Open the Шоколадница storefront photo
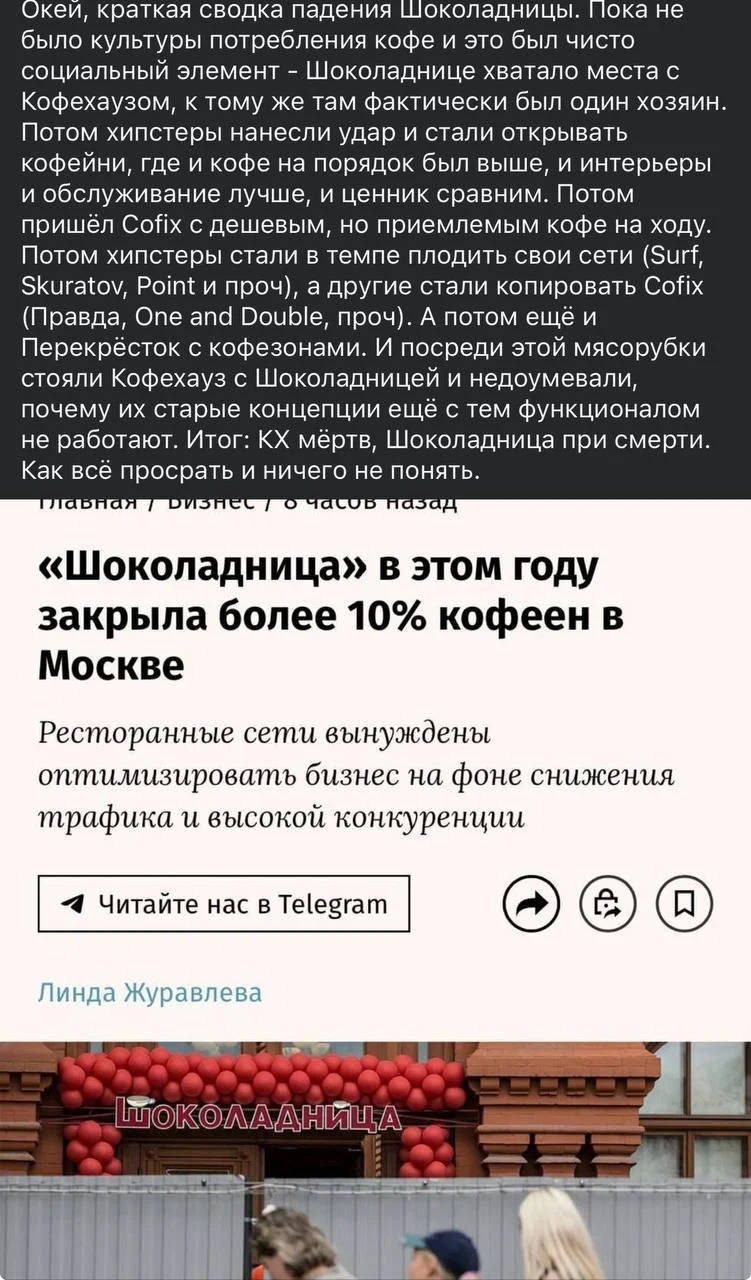 (x=375, y=1160)
